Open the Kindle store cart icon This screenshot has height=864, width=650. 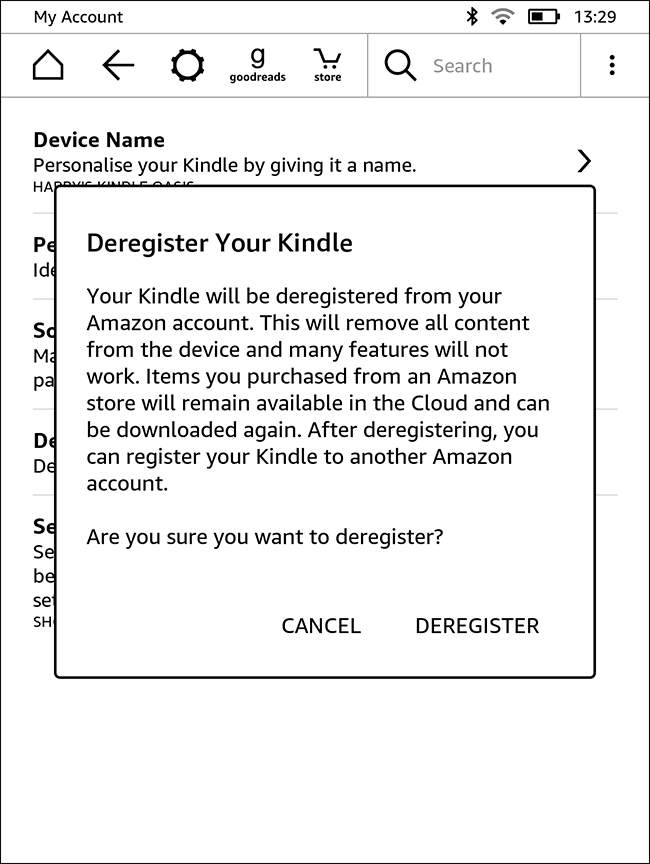point(327,66)
